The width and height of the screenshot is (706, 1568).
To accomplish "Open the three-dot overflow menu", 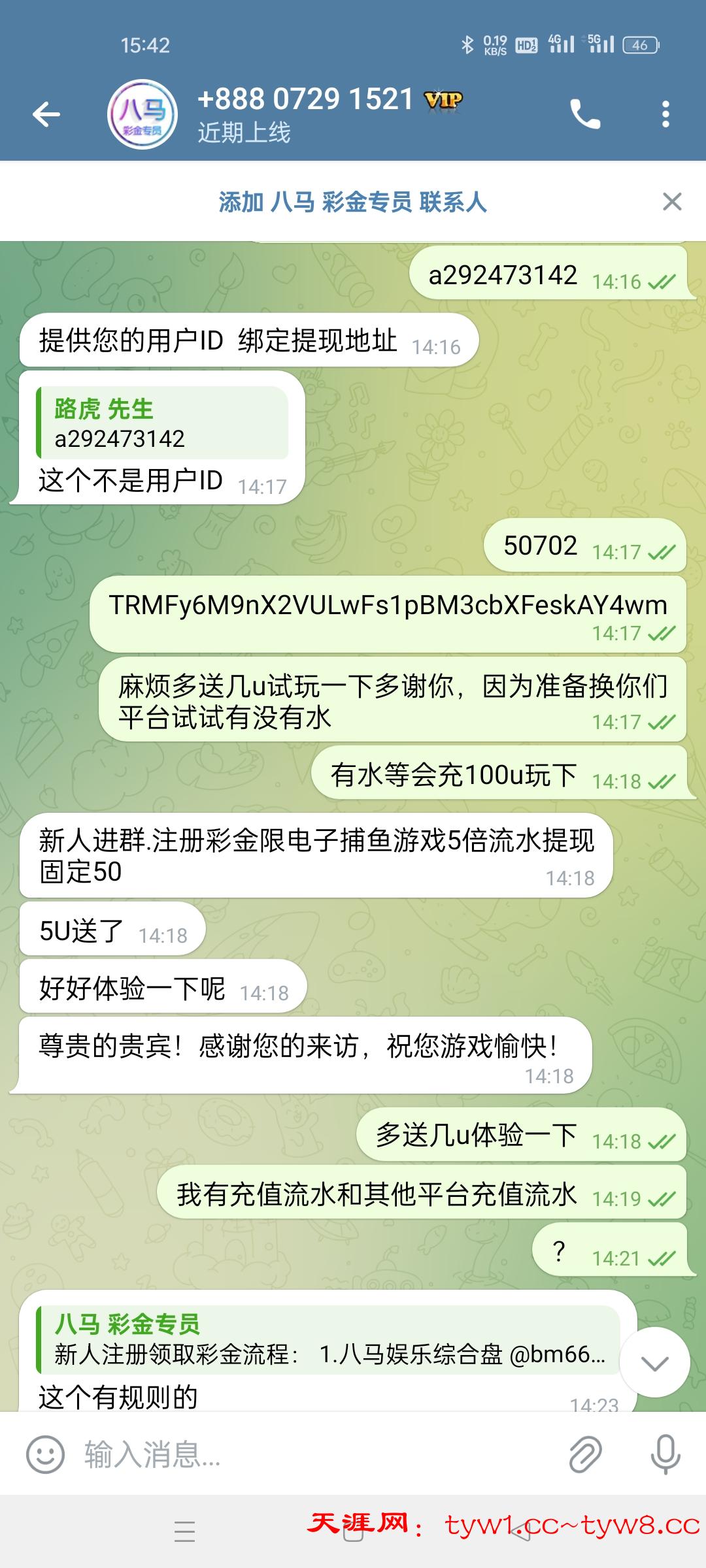I will pos(665,114).
